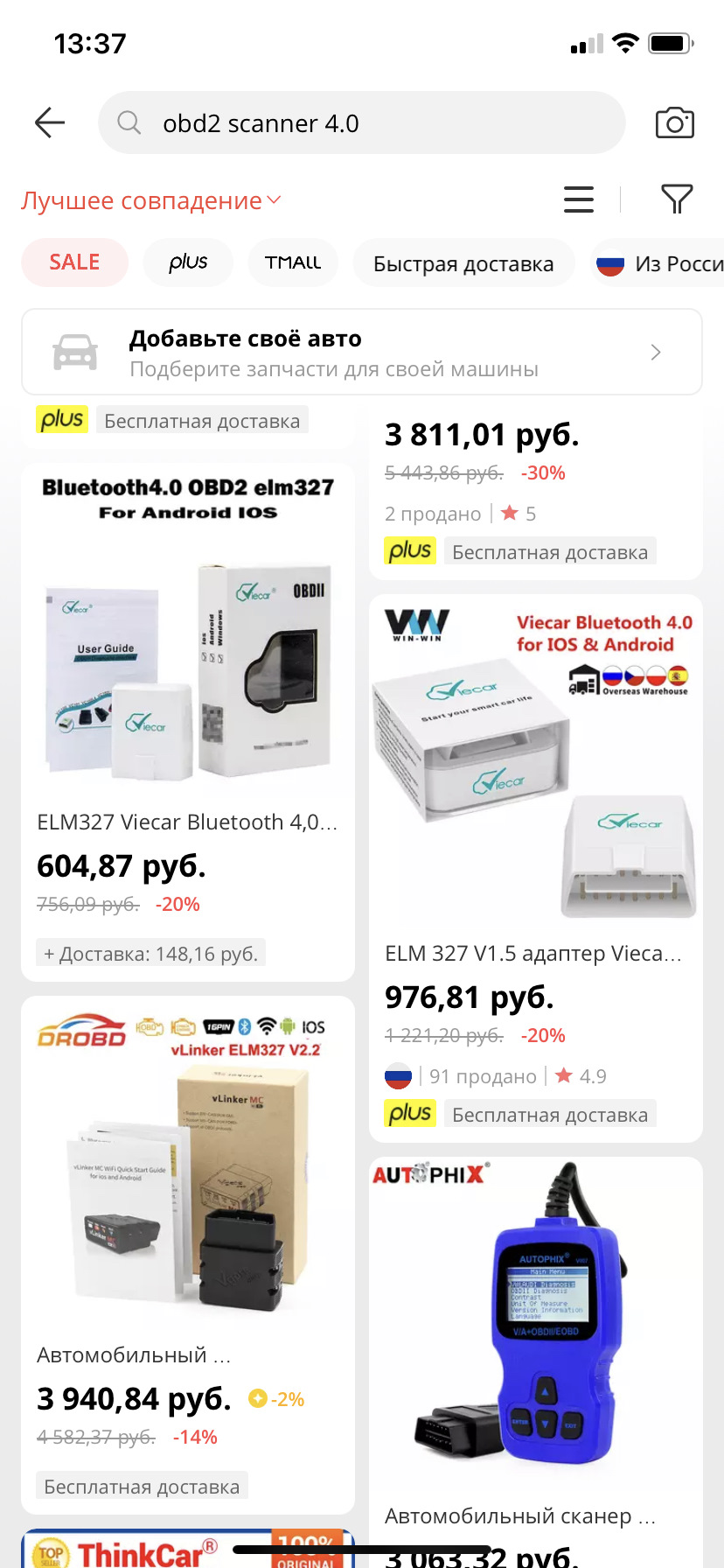
Task: Enable the Быстрая доставка filter
Action: (463, 263)
